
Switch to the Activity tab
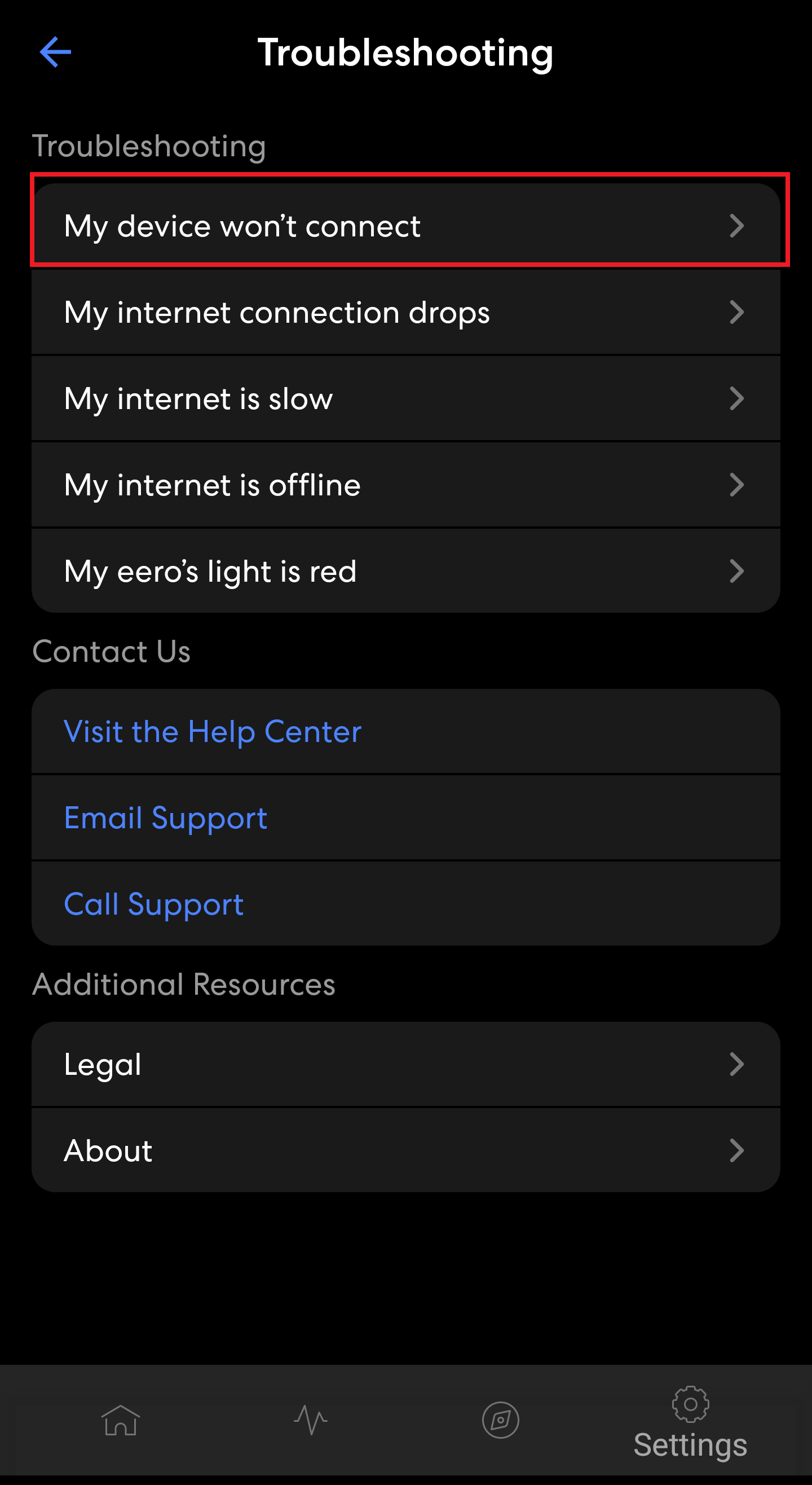coord(311,1420)
